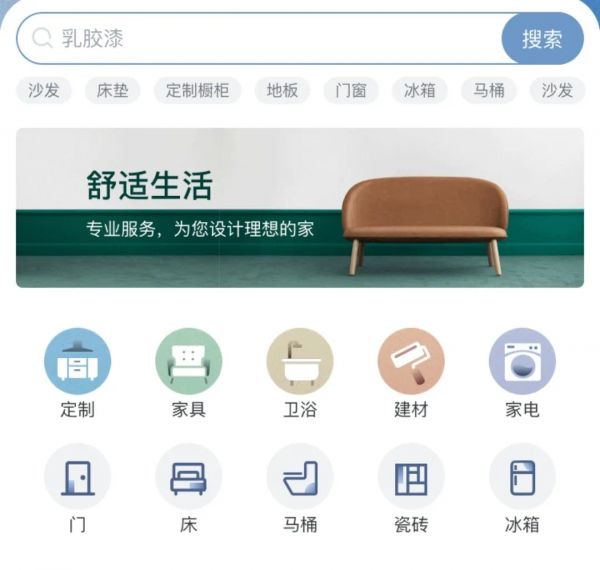
Task: Tap the 马桶 suggestion chip
Action: click(x=489, y=91)
